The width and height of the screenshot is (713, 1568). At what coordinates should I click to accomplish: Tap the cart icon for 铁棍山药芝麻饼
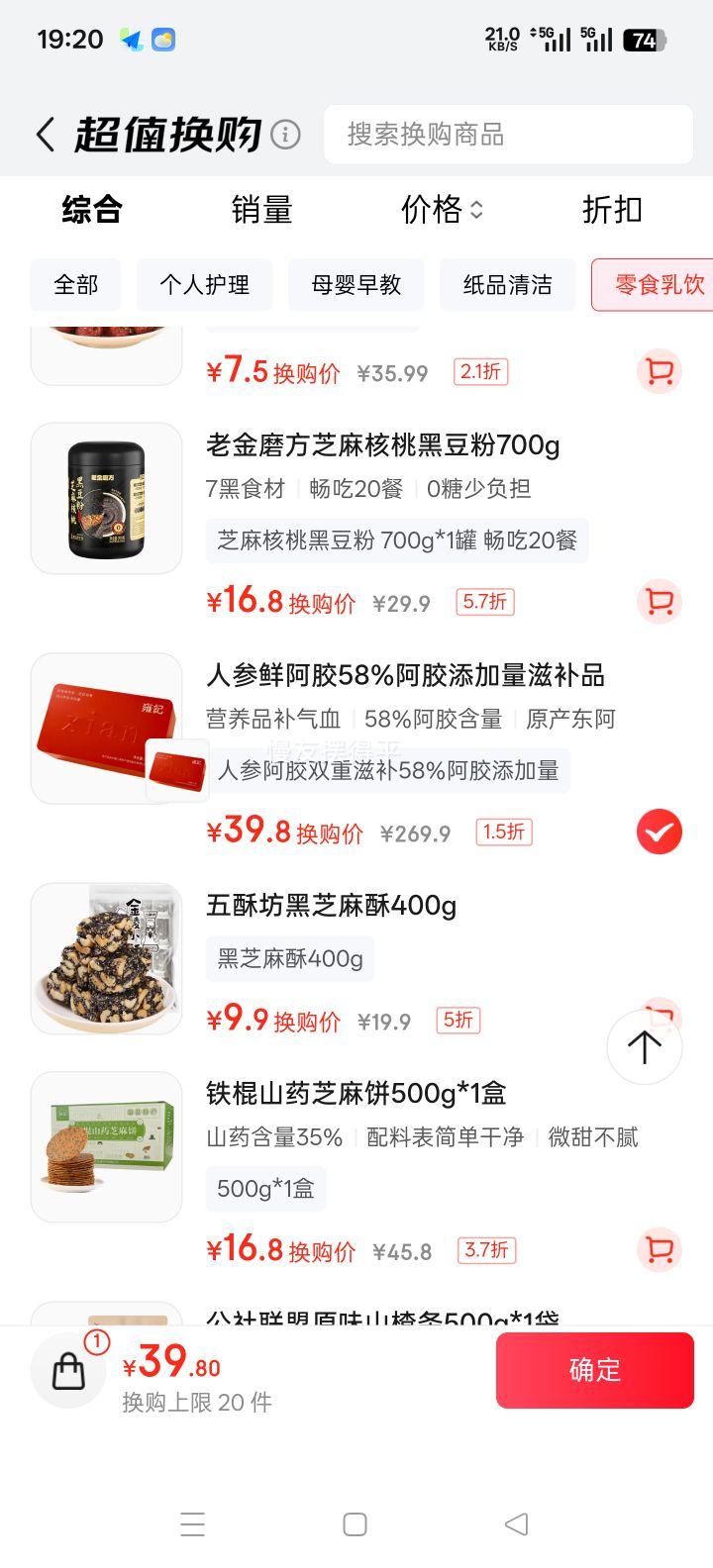pyautogui.click(x=659, y=1250)
